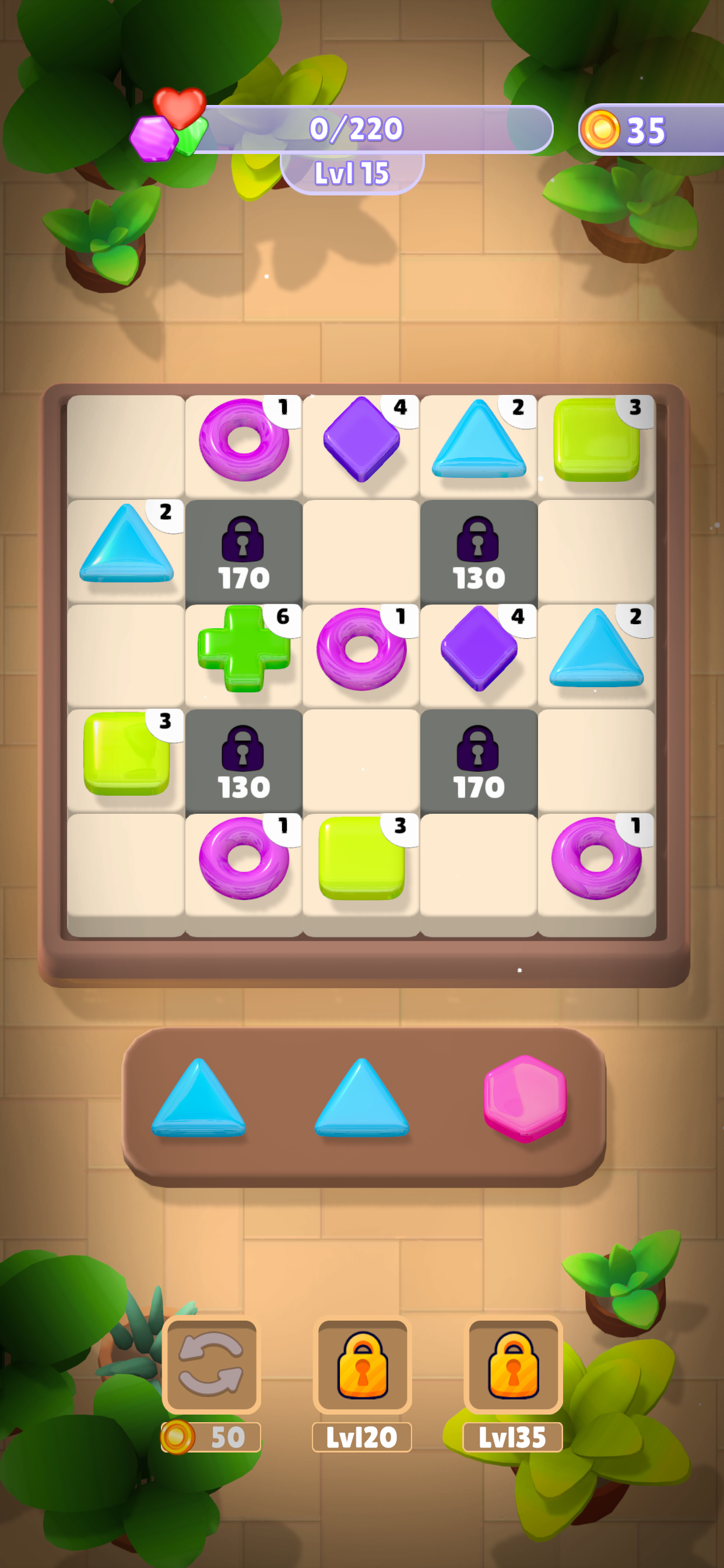The image size is (724, 1568).
Task: Select the pink hexagon piece in the tray
Action: [525, 1098]
